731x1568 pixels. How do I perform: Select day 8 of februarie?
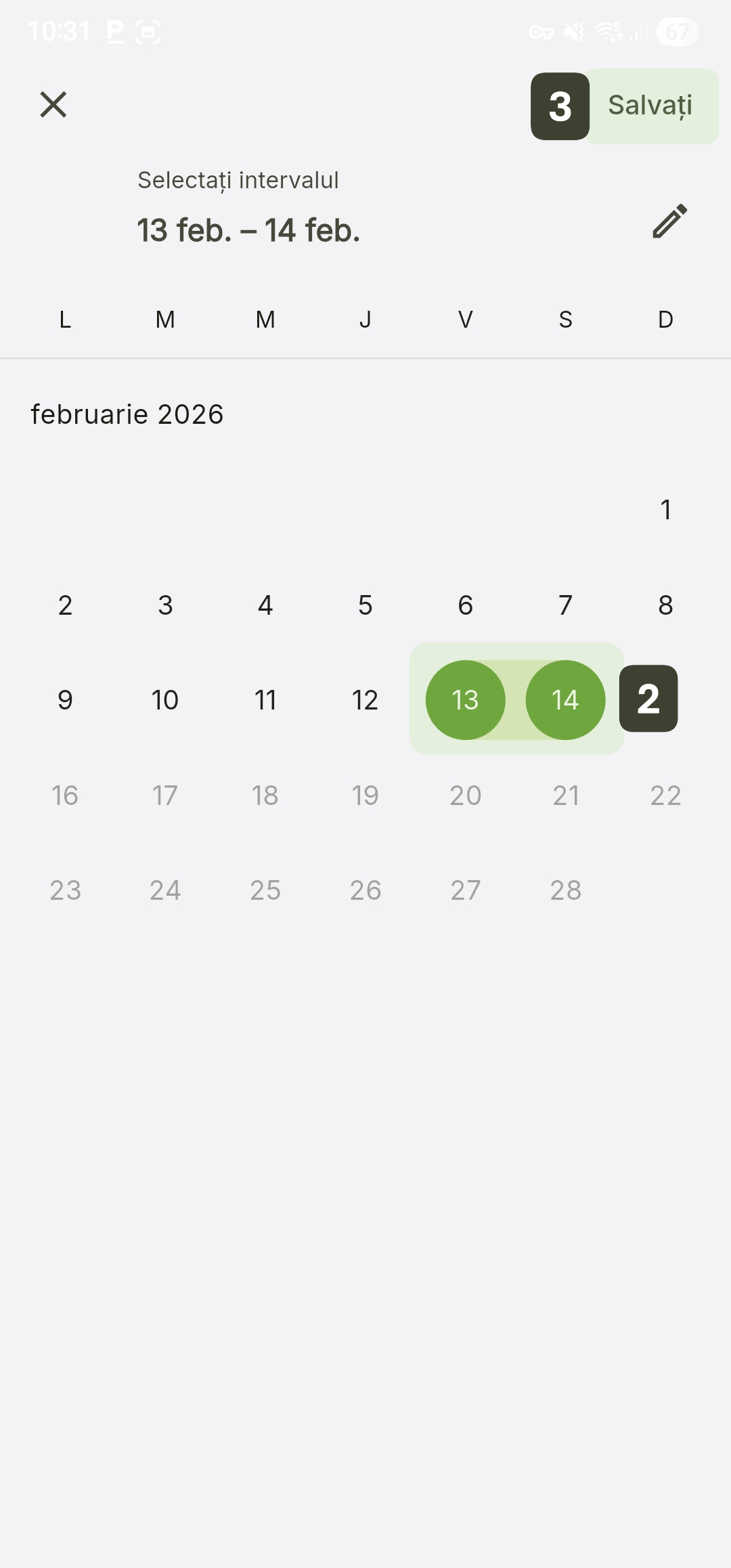pos(666,605)
